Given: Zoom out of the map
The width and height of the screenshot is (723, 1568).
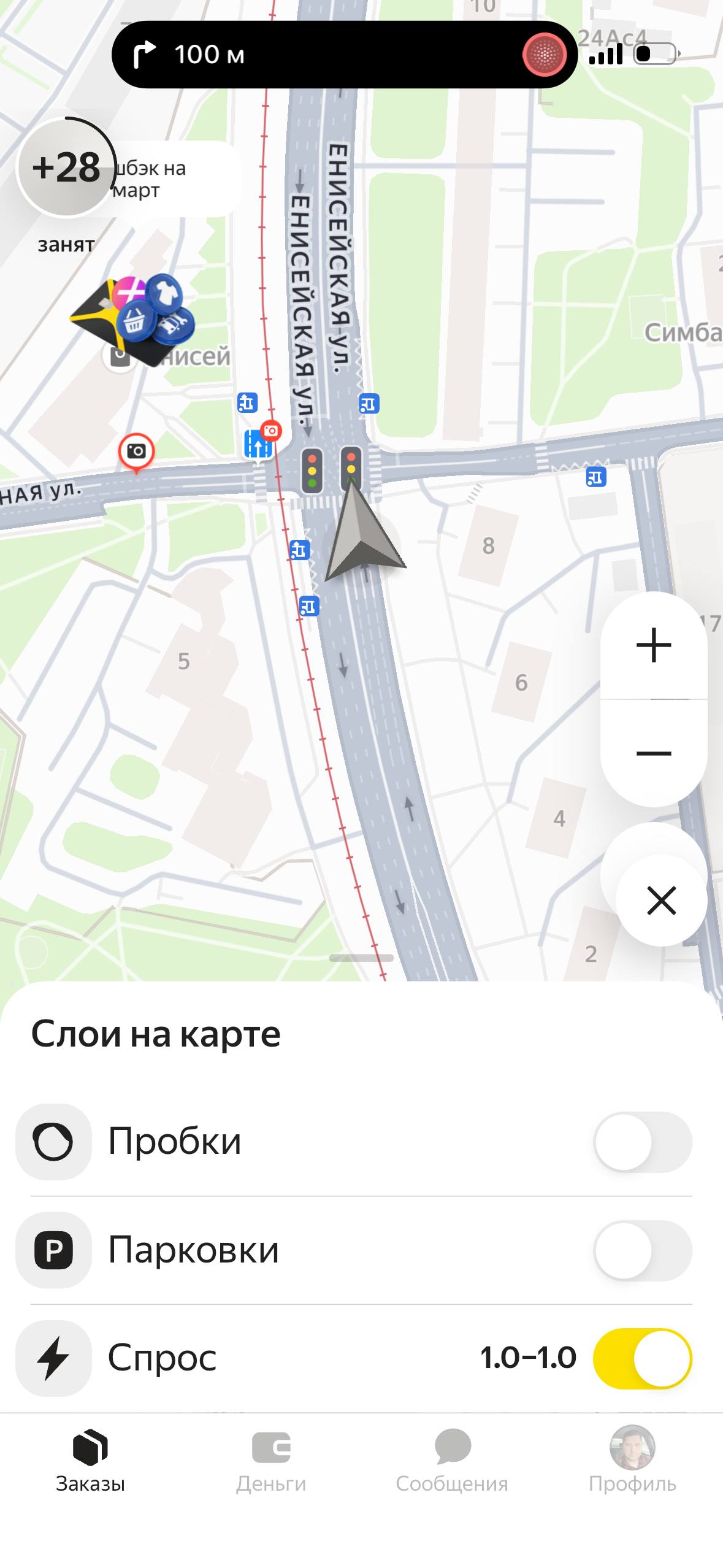Looking at the screenshot, I should pyautogui.click(x=654, y=753).
